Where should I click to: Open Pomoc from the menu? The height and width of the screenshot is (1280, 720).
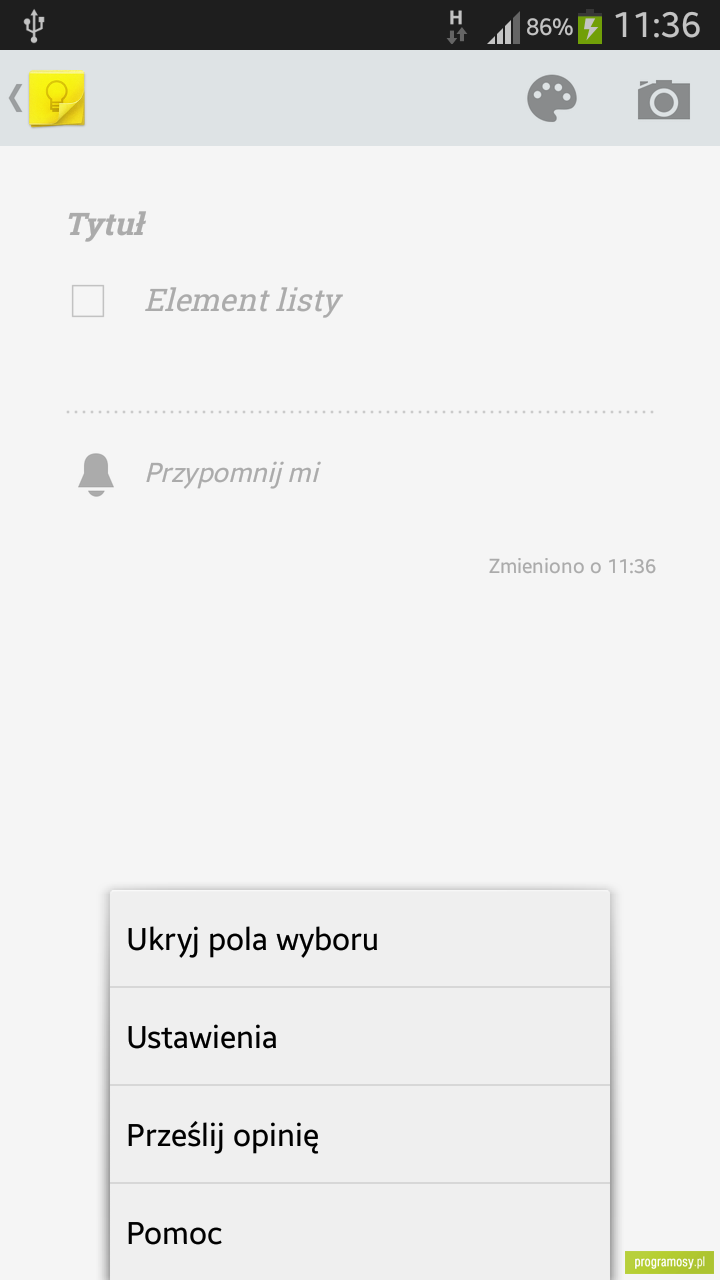[360, 1232]
